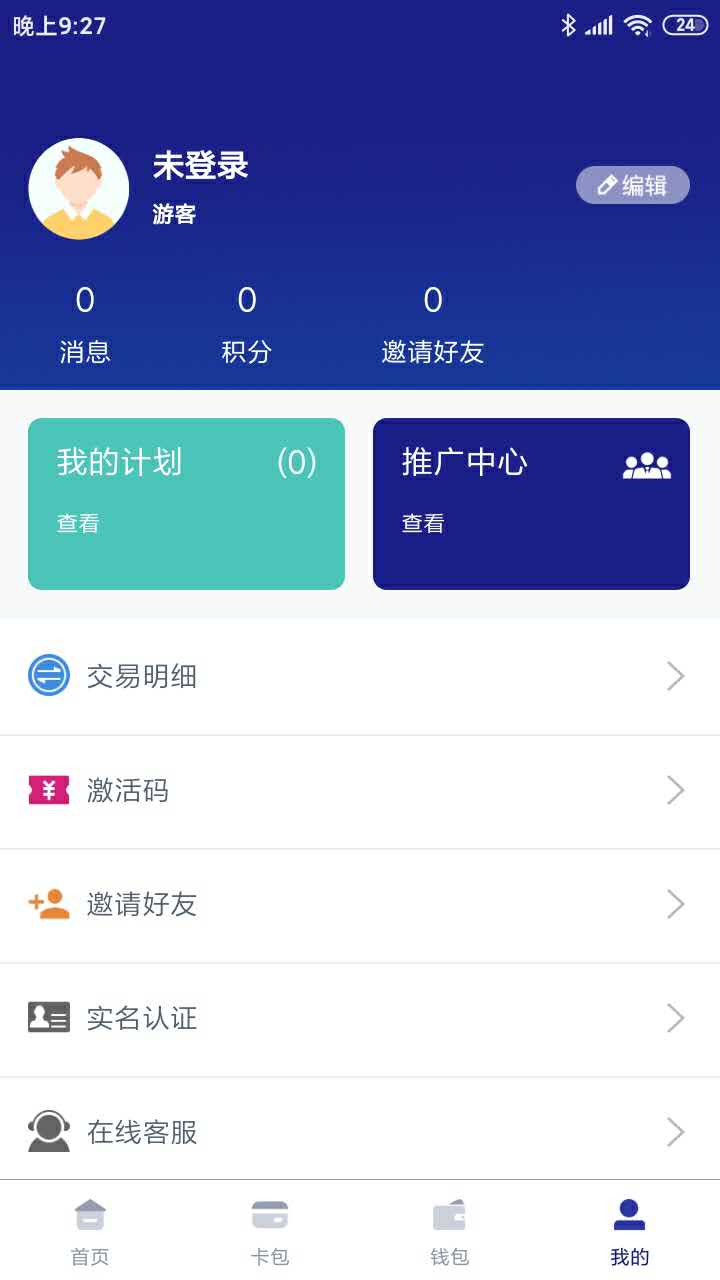
Task: Tap the 编辑 edit button
Action: coord(632,185)
